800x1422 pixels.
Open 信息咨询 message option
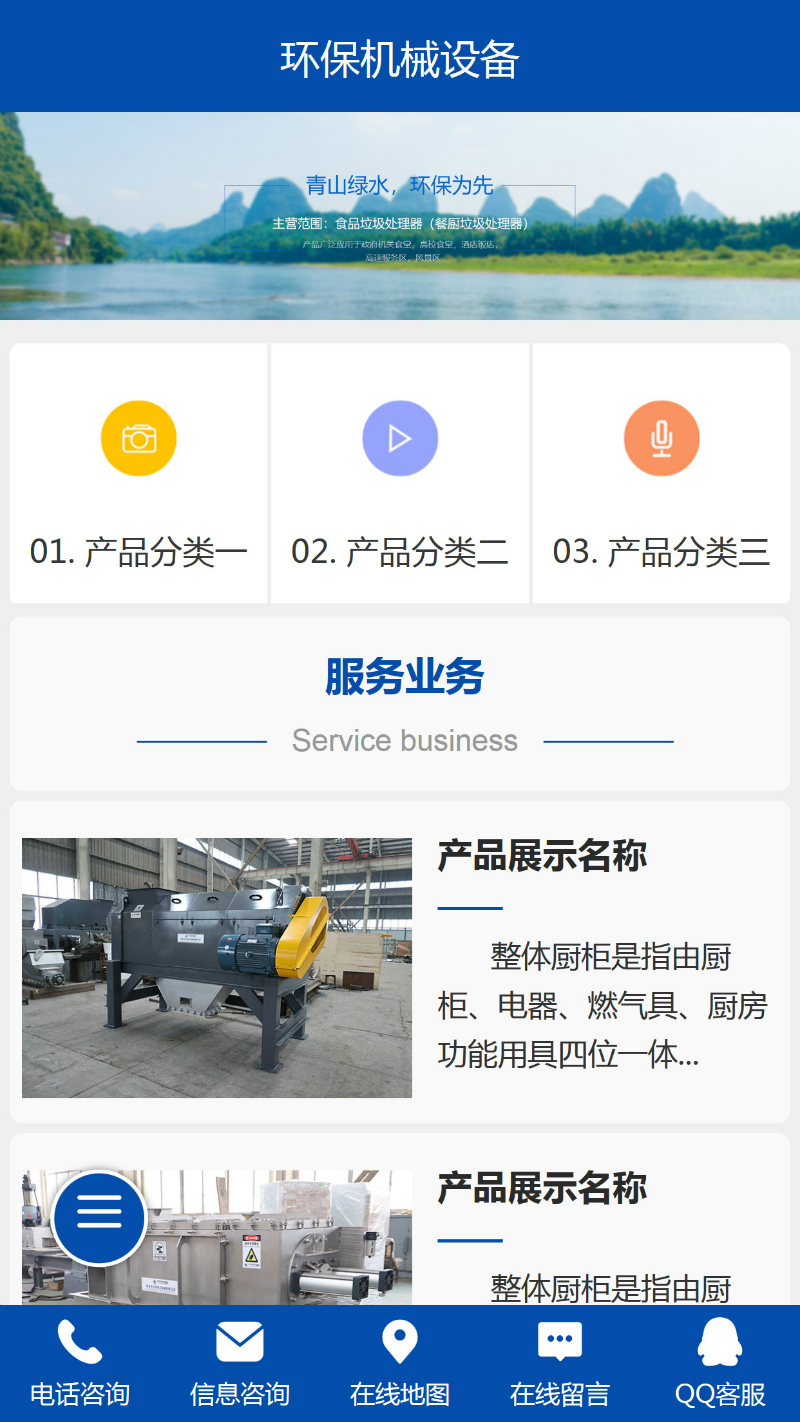tap(240, 1363)
